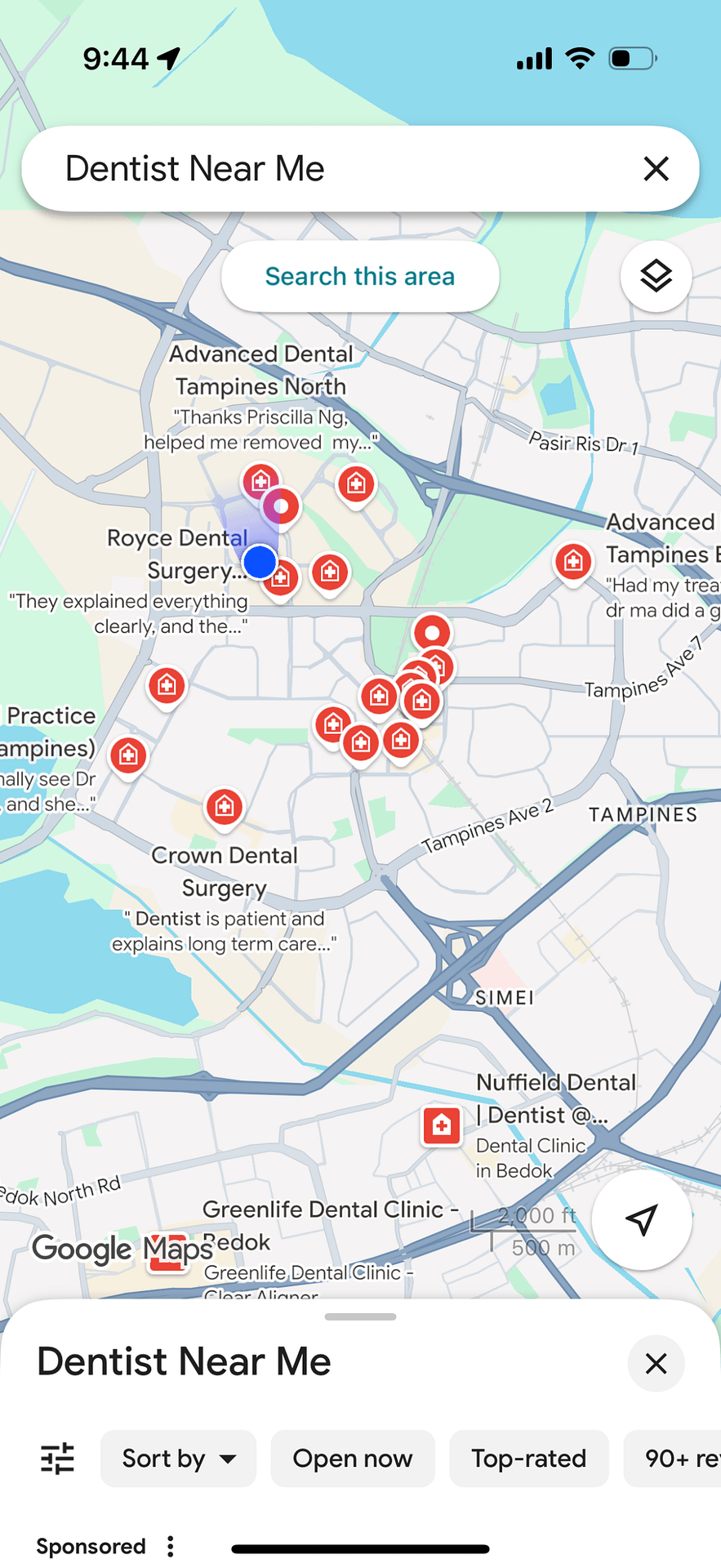Open the full filters options

pos(58,1458)
